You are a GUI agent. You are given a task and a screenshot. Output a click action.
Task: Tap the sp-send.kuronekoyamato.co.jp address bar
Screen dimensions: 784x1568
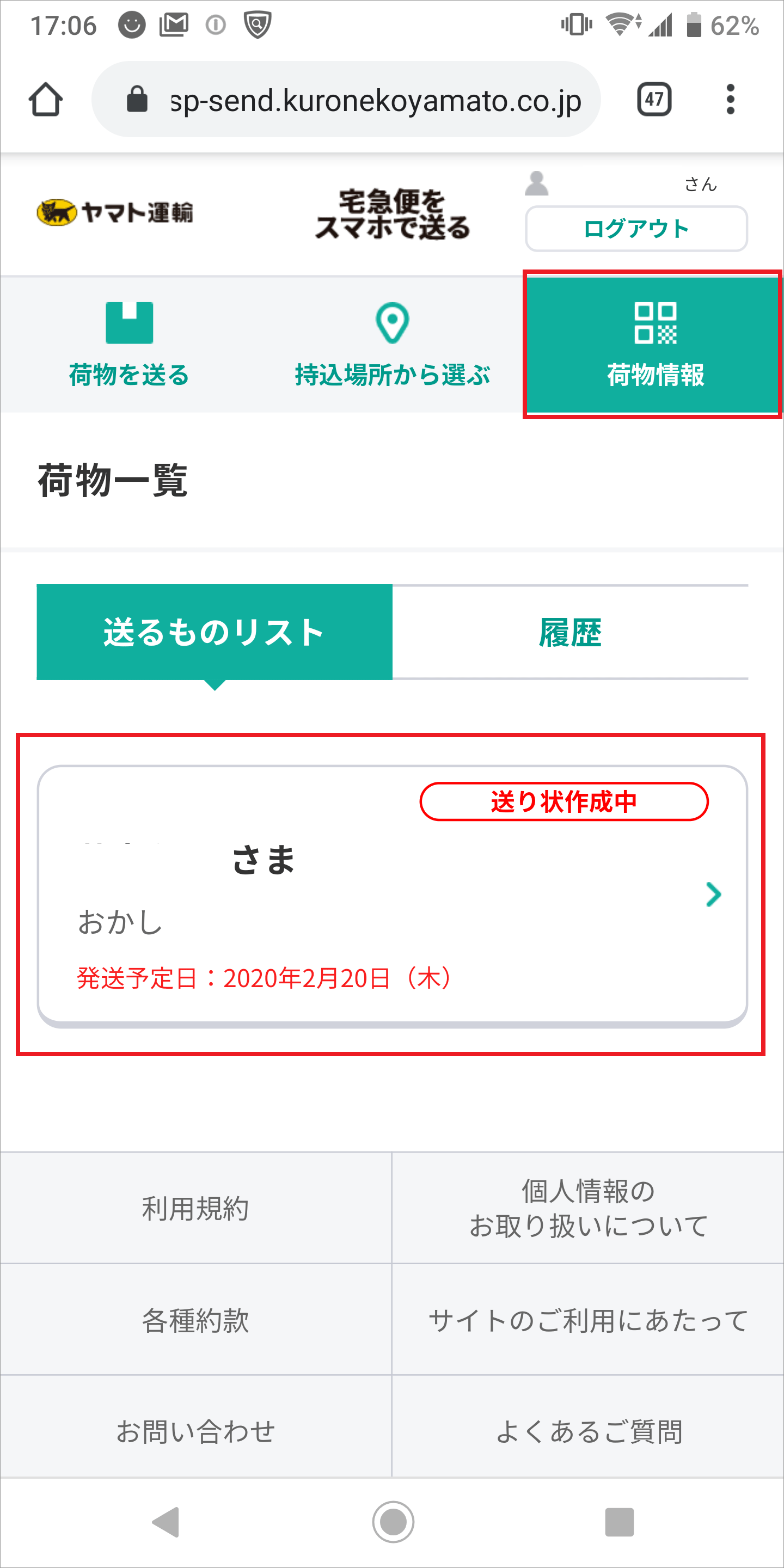click(x=346, y=99)
